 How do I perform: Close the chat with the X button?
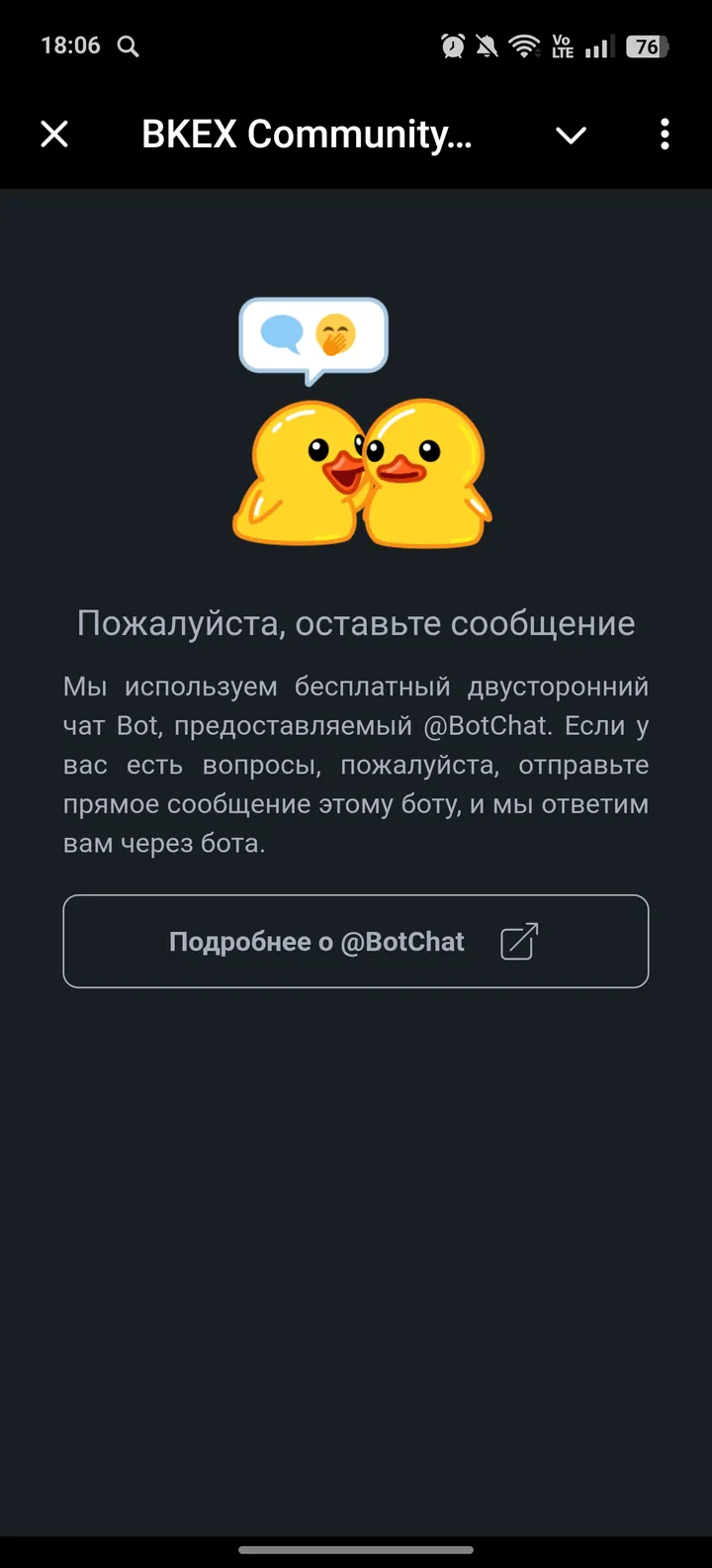coord(53,135)
